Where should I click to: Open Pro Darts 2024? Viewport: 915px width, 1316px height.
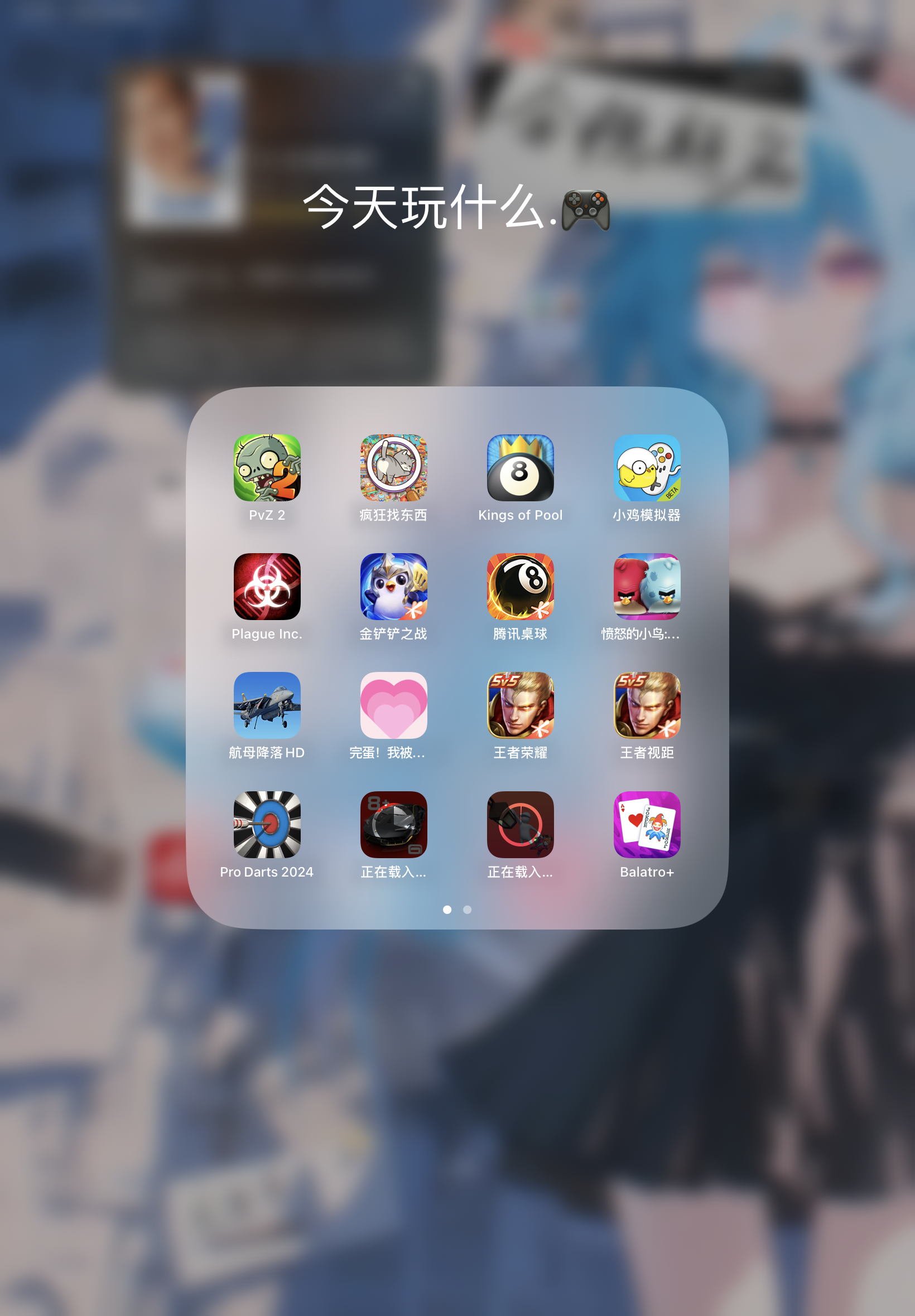click(x=267, y=824)
